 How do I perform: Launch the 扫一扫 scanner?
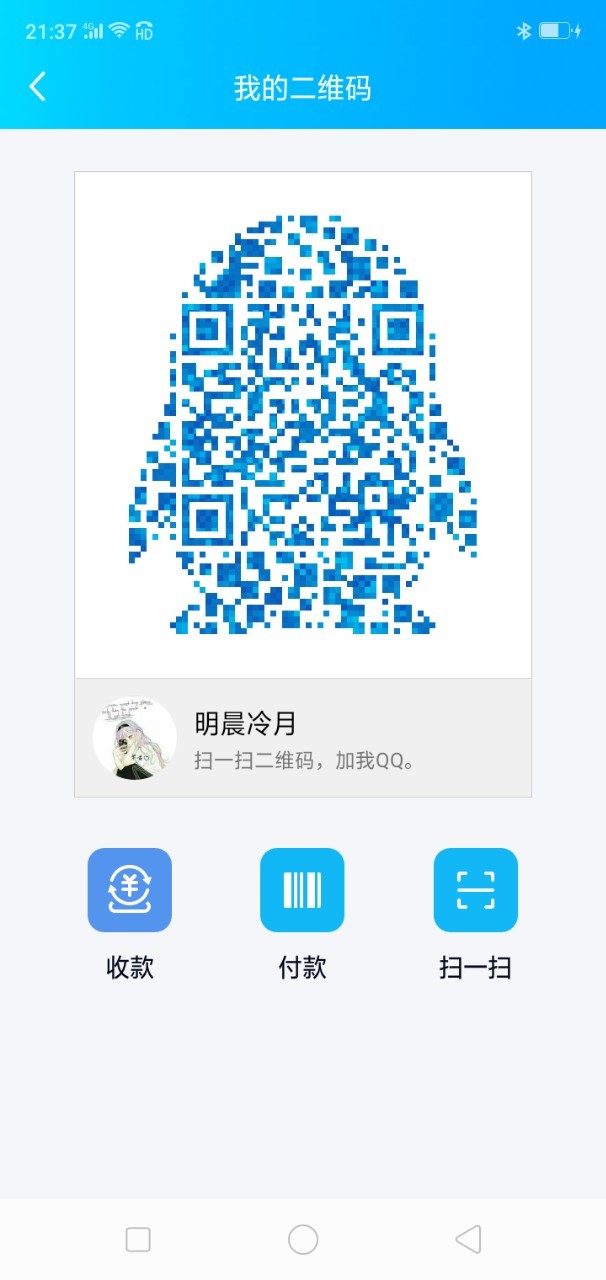tap(475, 890)
